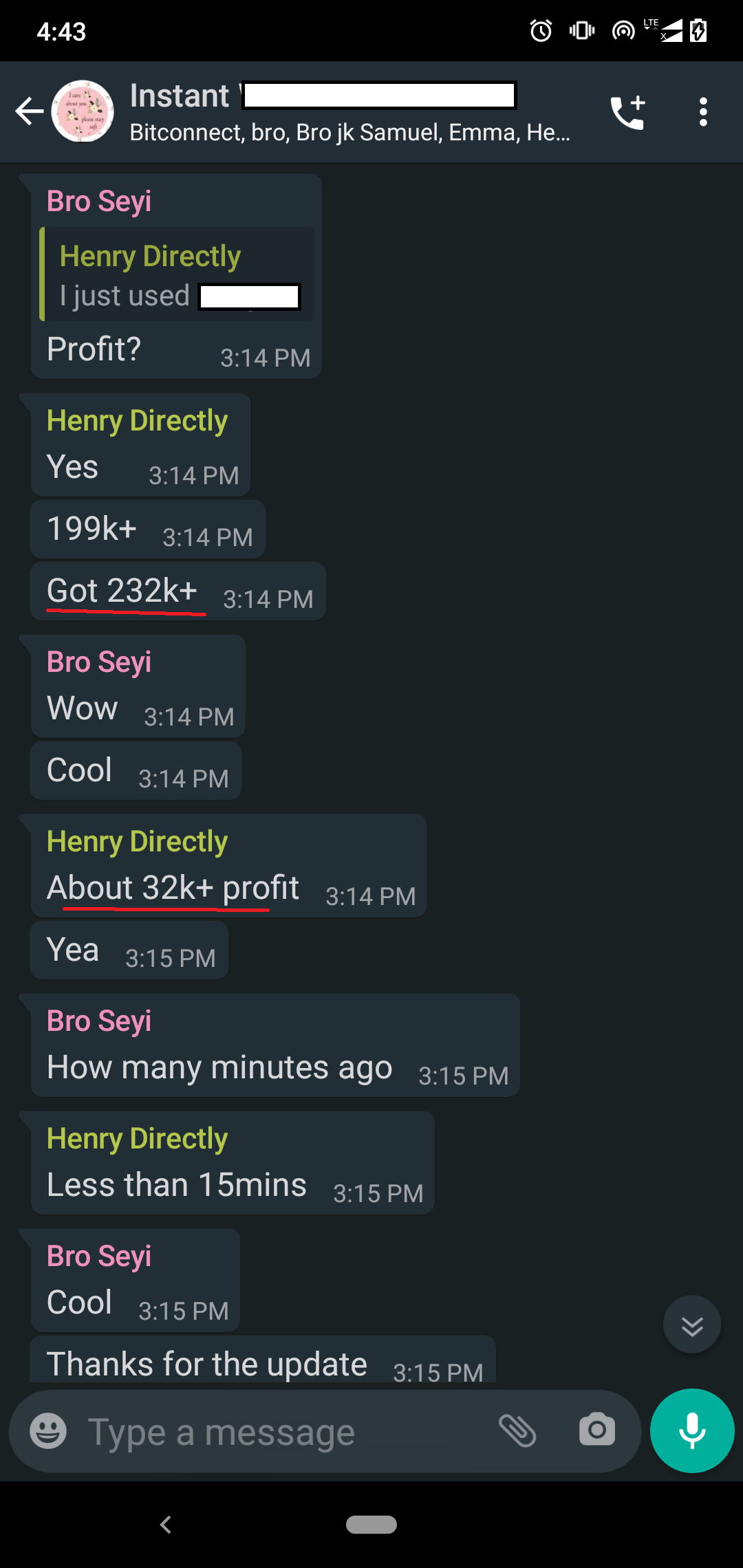Open the emoji picker
This screenshot has width=743, height=1568.
click(x=48, y=1431)
